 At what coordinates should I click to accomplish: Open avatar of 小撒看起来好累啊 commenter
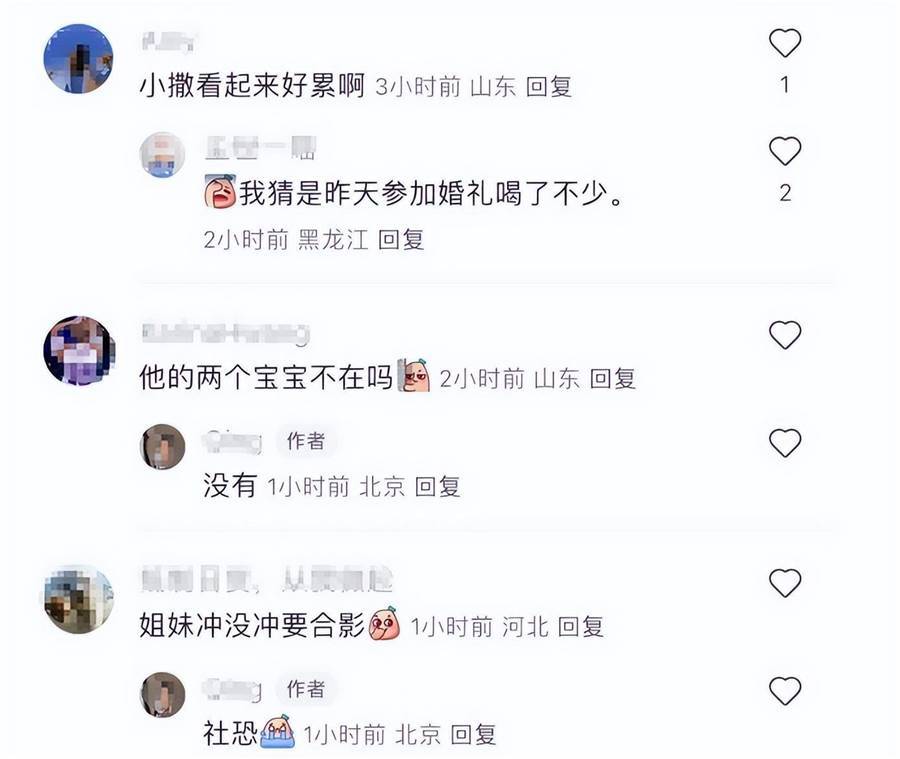pos(78,59)
